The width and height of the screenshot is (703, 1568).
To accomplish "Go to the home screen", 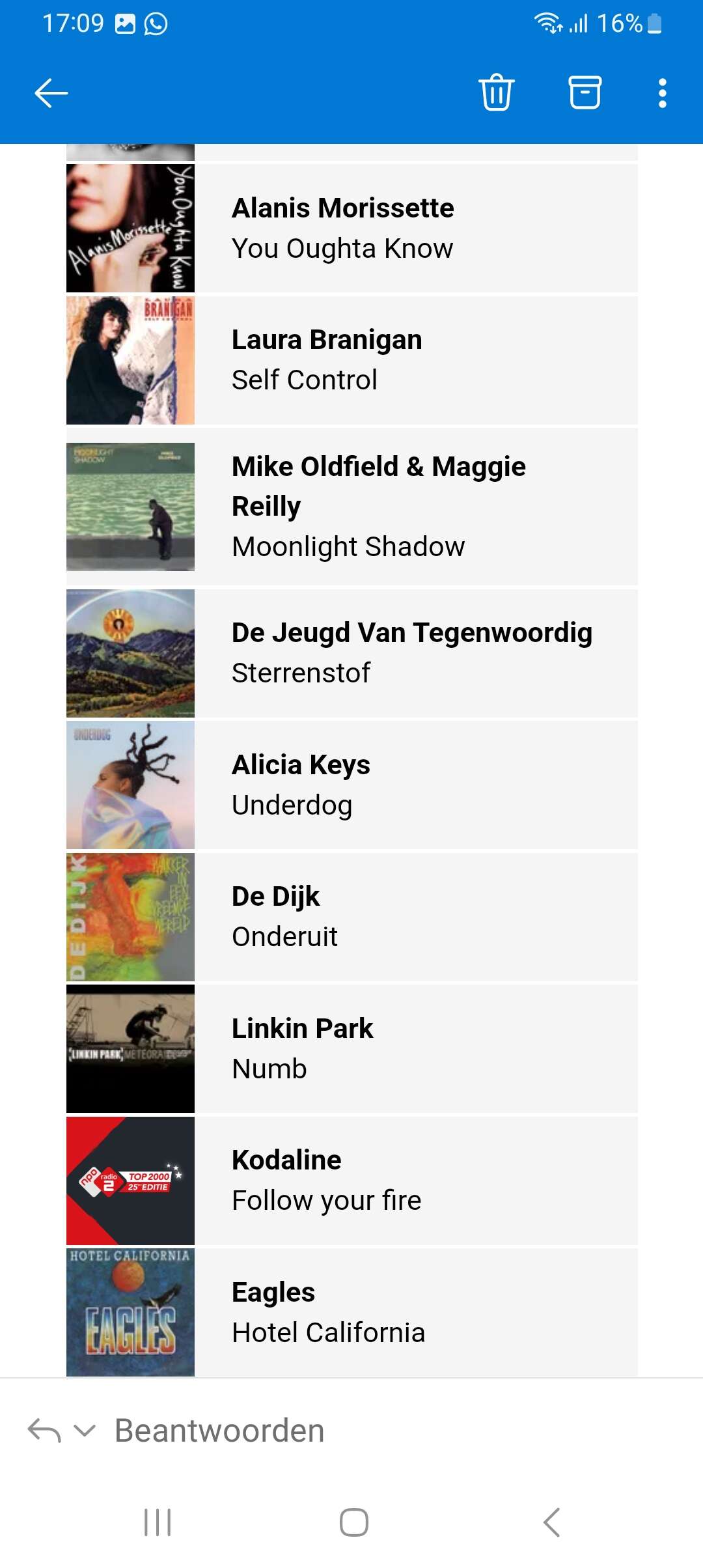I will [353, 1522].
